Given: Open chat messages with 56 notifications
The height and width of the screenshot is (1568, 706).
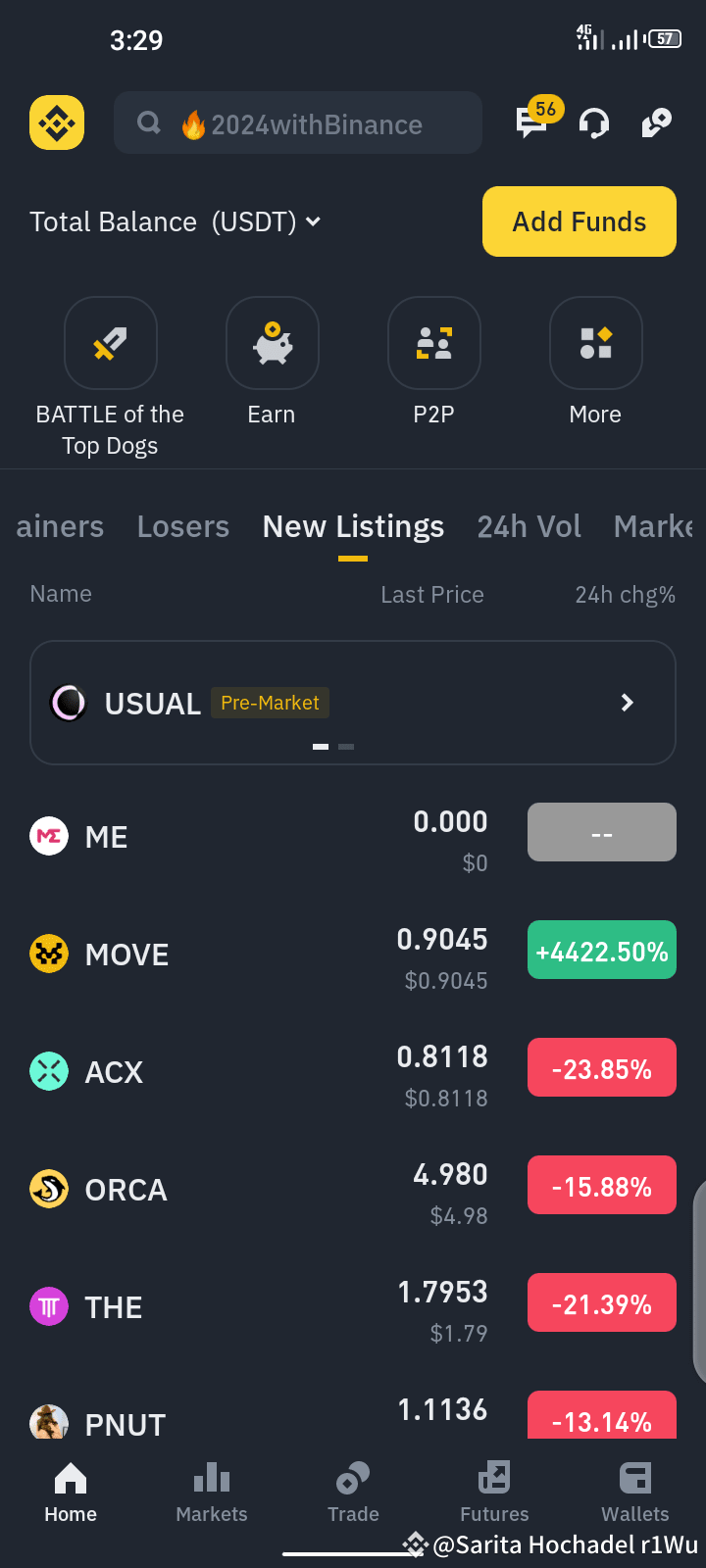Looking at the screenshot, I should pos(530,124).
